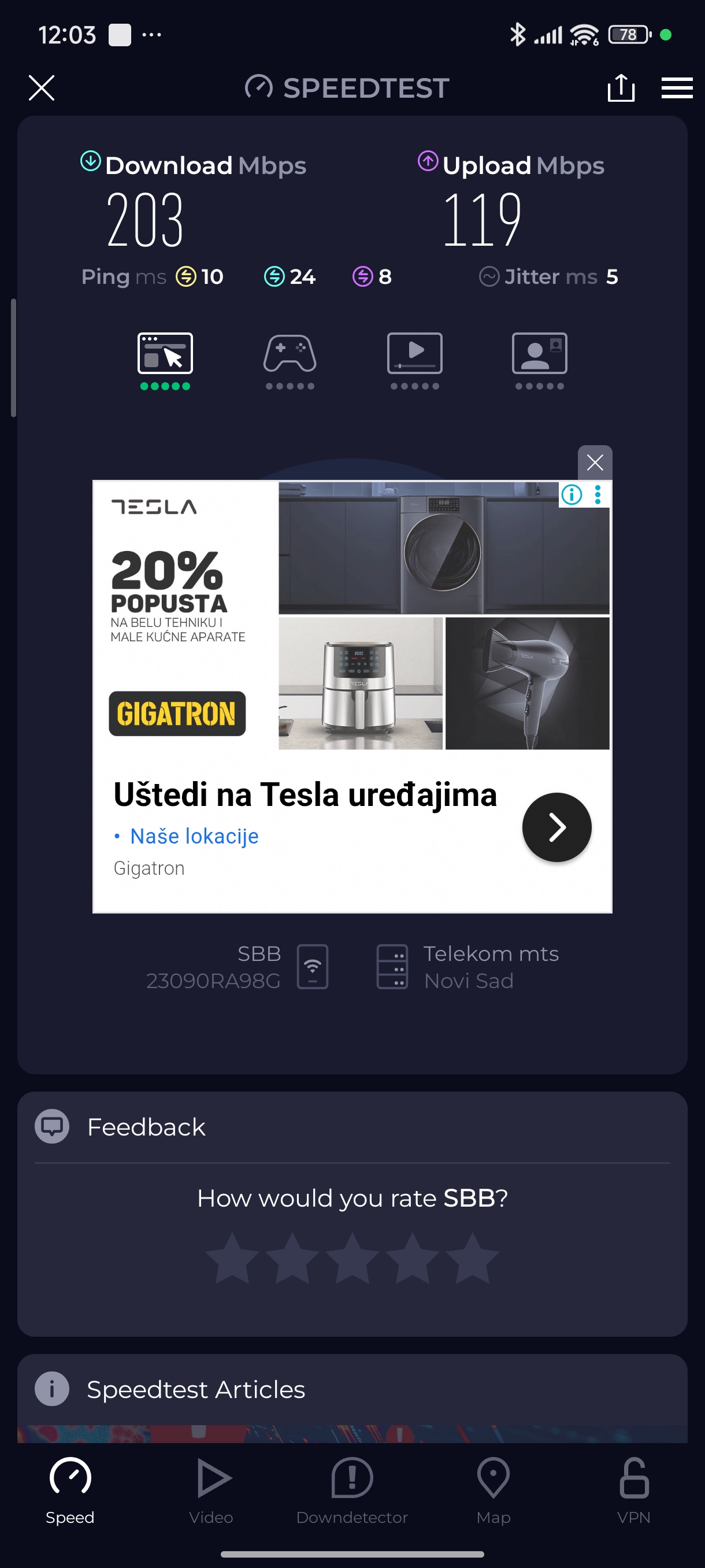Image resolution: width=705 pixels, height=1568 pixels.
Task: Switch to the VPN tab
Action: [x=634, y=1489]
